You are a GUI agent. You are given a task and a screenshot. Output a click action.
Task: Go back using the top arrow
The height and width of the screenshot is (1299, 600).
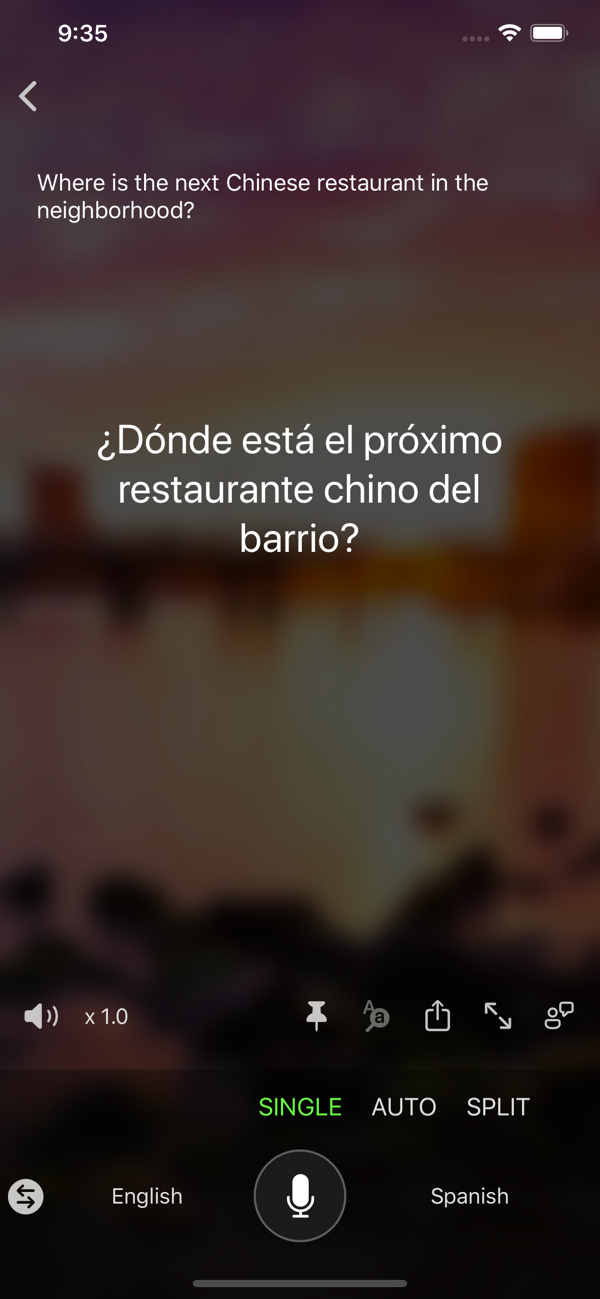tap(28, 96)
